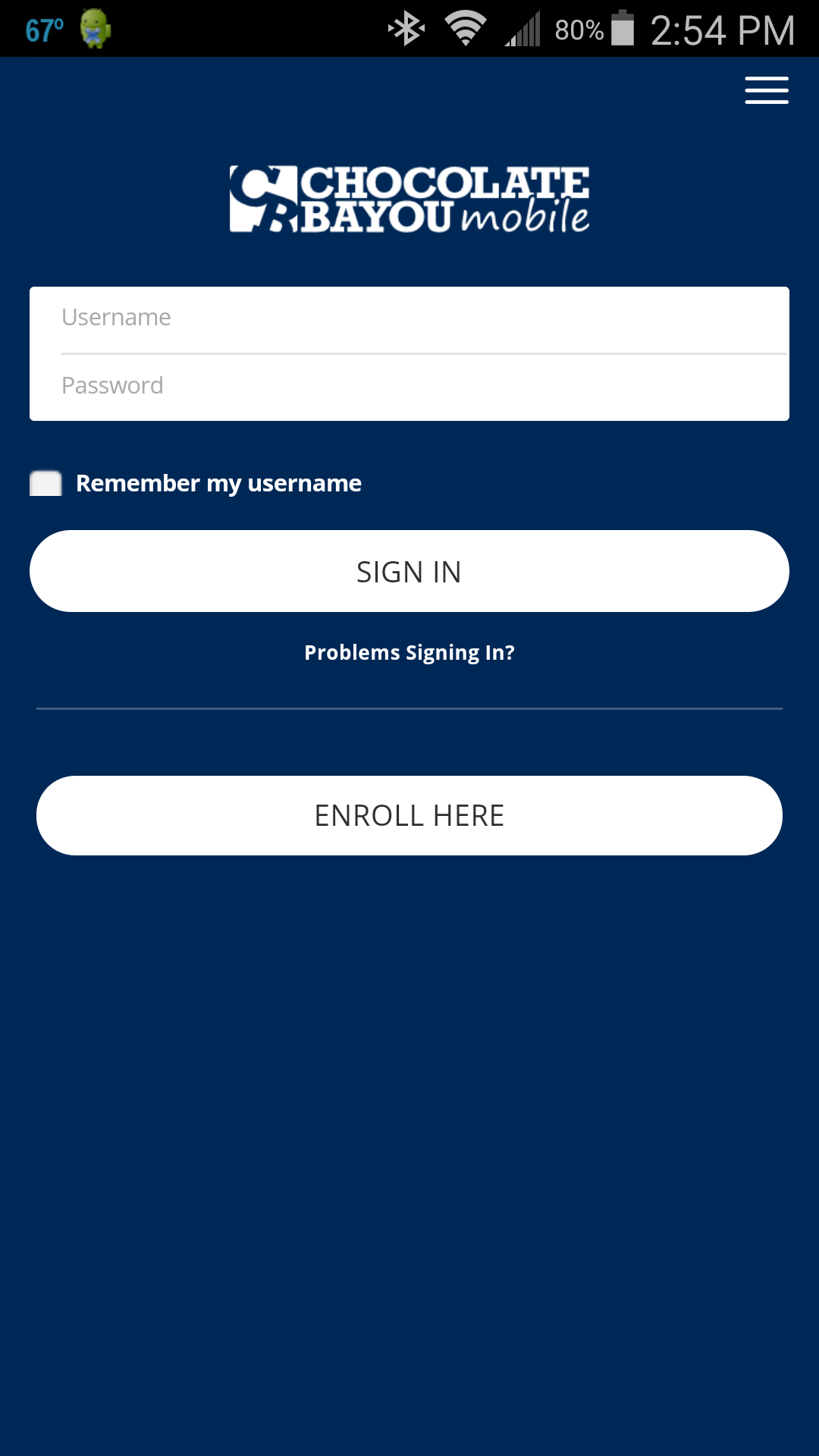819x1456 pixels.
Task: Open the hamburger menu
Action: pyautogui.click(x=766, y=90)
